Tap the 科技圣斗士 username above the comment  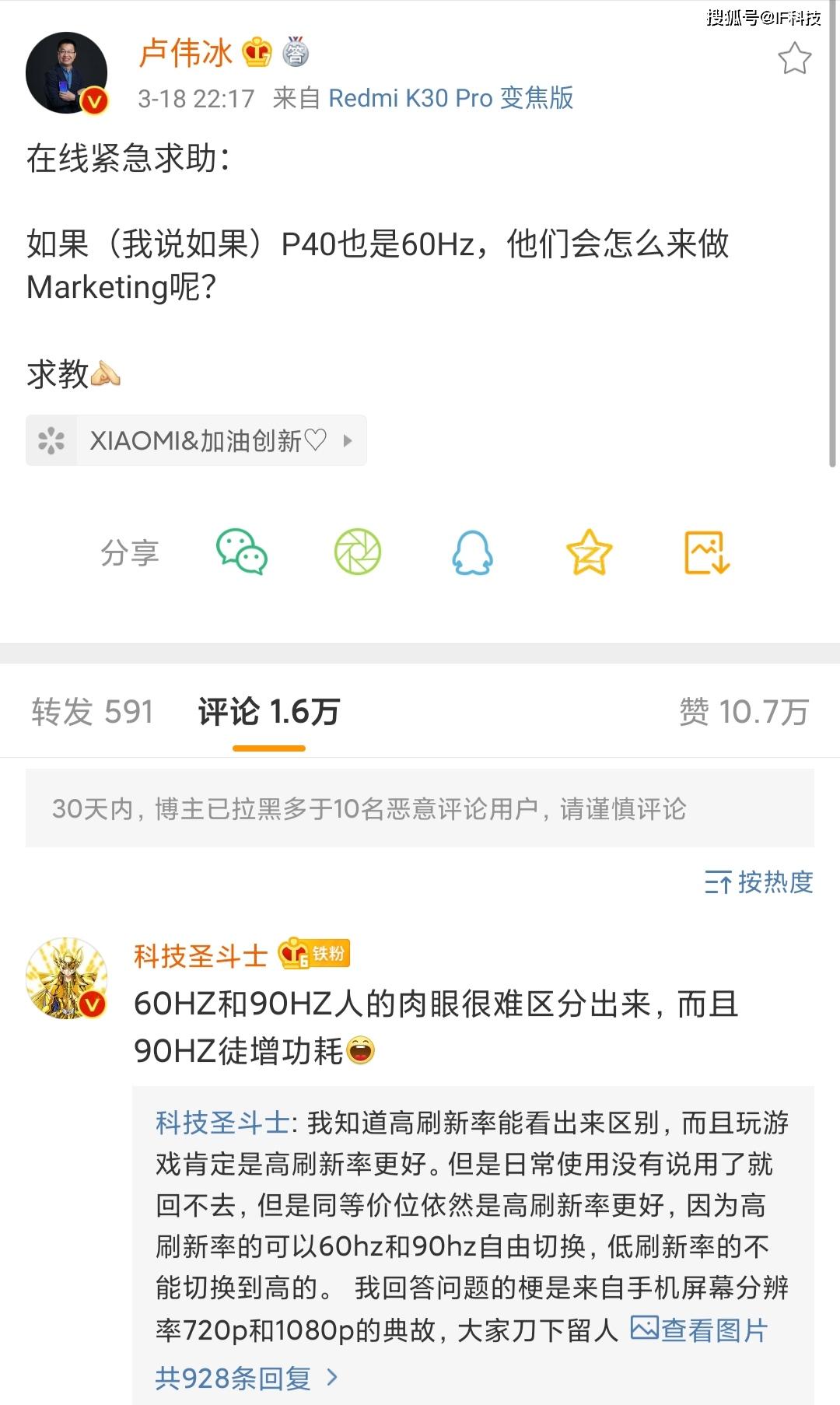point(201,955)
